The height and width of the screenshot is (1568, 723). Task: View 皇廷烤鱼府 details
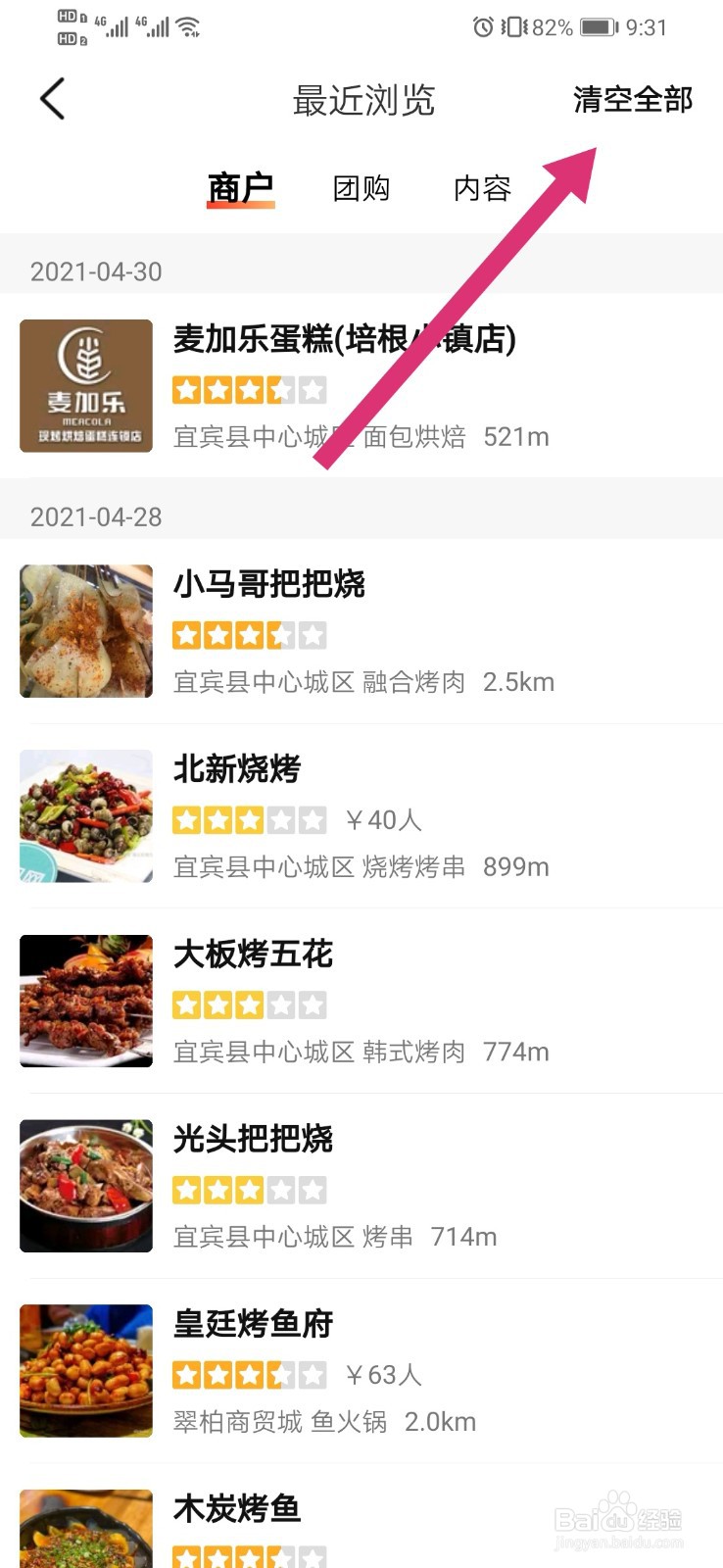[x=254, y=1325]
